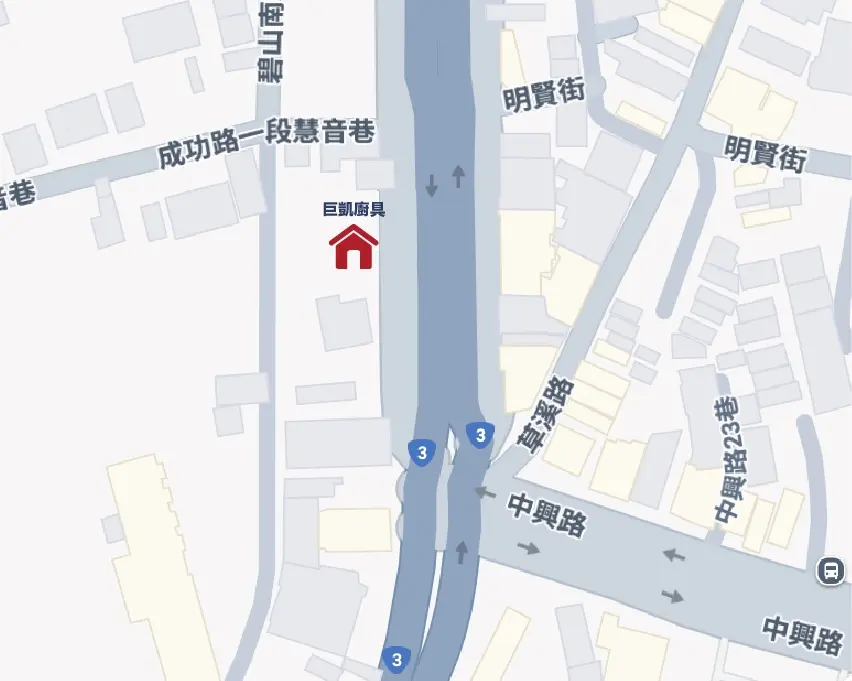
Task: Tap the 巨凱廚具 house marker
Action: point(353,247)
